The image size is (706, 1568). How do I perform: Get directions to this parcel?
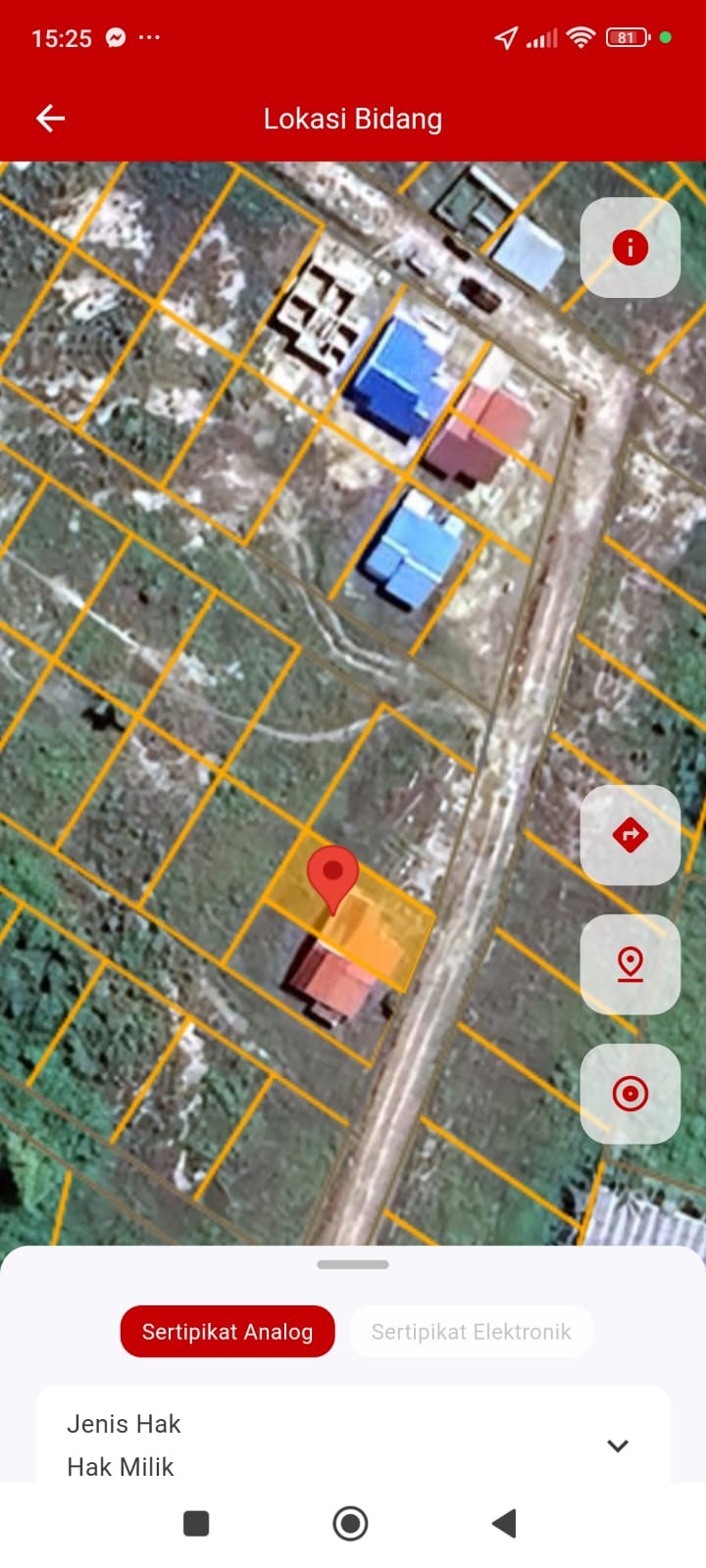tap(630, 835)
